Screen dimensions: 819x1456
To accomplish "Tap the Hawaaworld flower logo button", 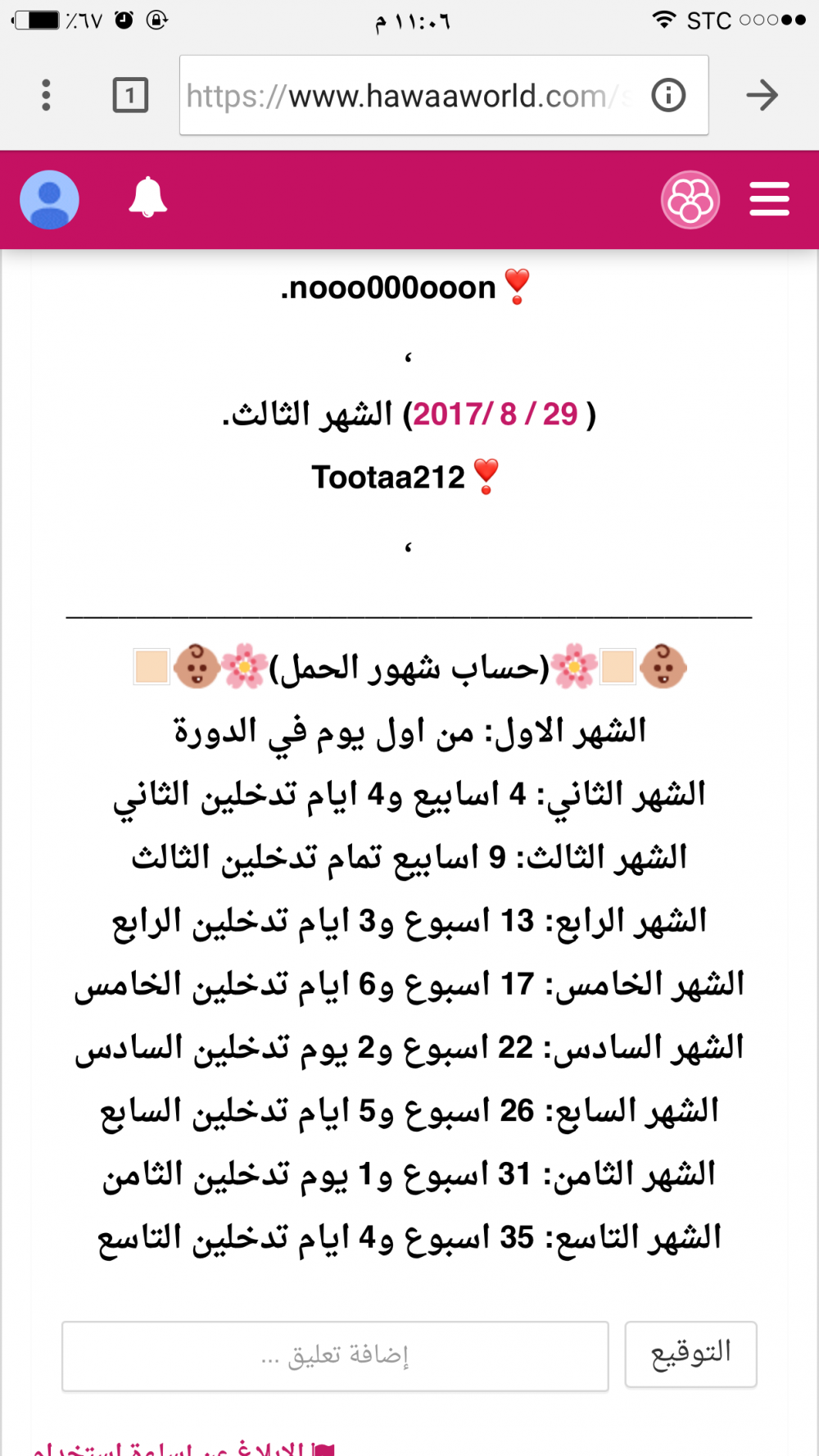I will coord(690,200).
